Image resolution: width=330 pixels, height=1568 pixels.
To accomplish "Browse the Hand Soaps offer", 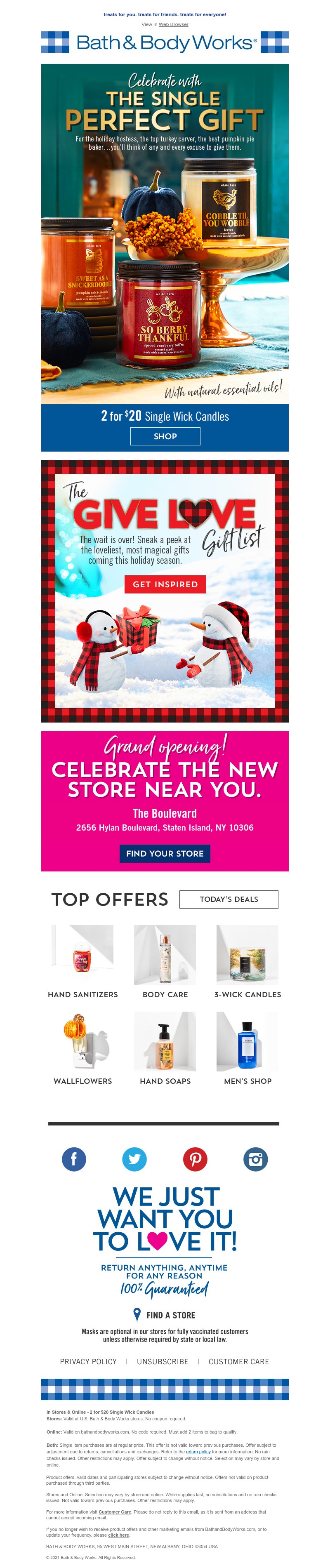I will pyautogui.click(x=165, y=1041).
